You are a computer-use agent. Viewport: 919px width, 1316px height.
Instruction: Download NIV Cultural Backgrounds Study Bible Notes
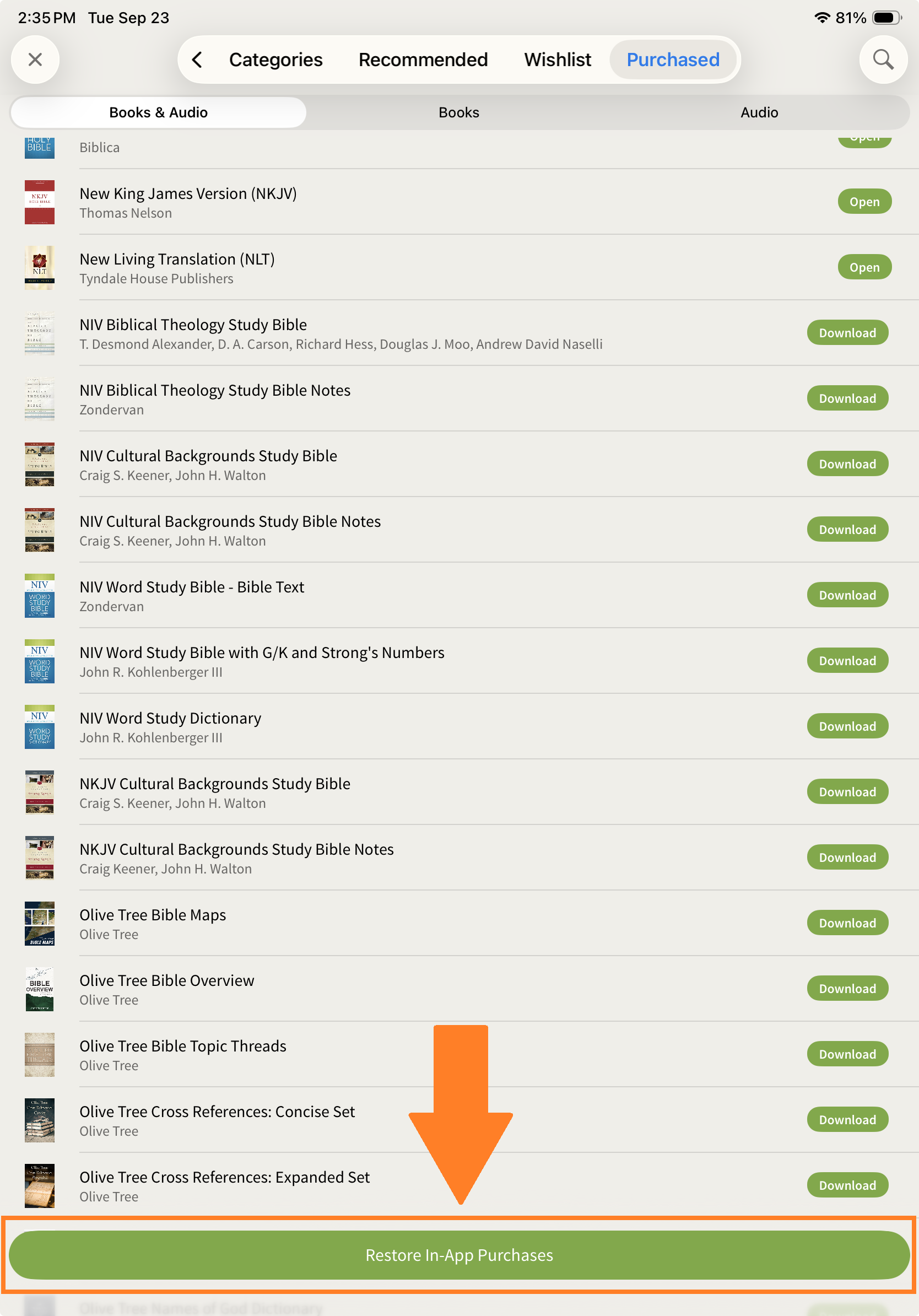[847, 530]
